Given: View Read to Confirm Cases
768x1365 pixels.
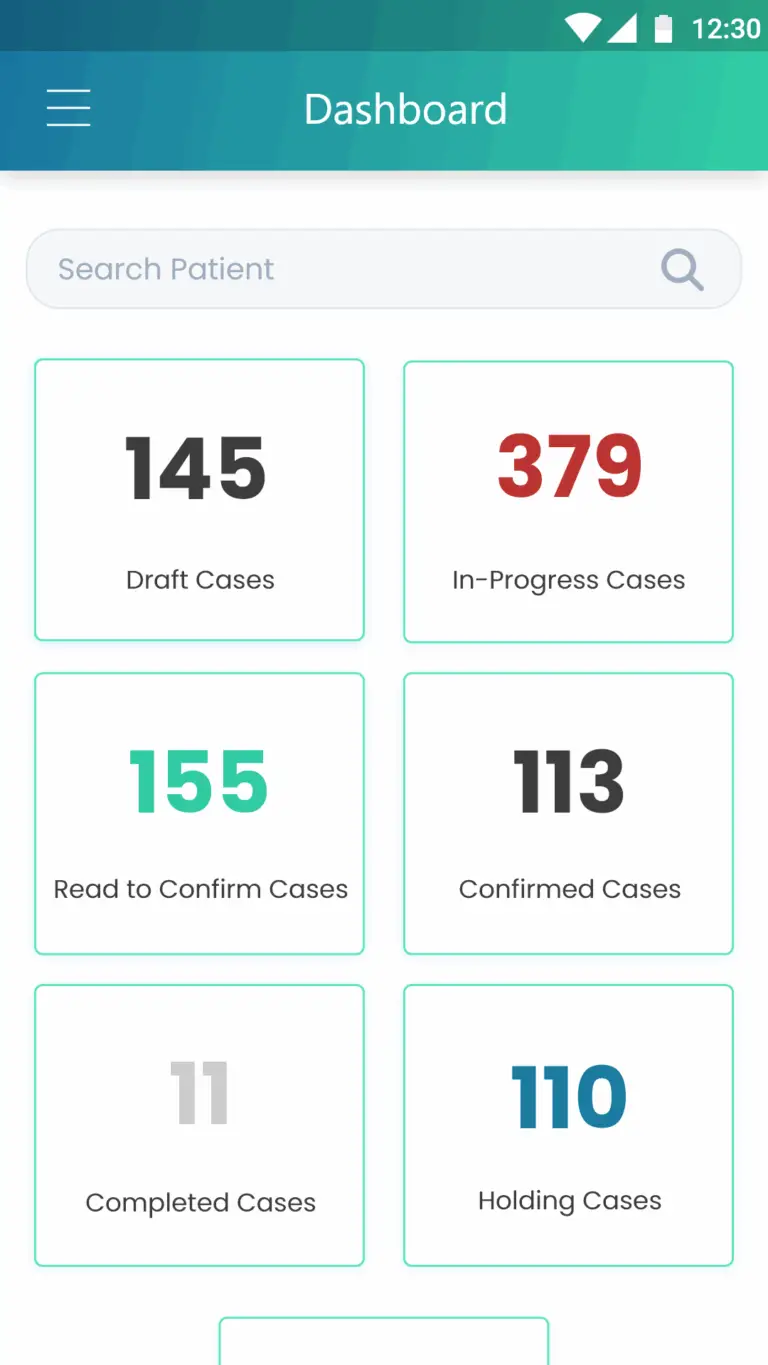Looking at the screenshot, I should click(199, 813).
